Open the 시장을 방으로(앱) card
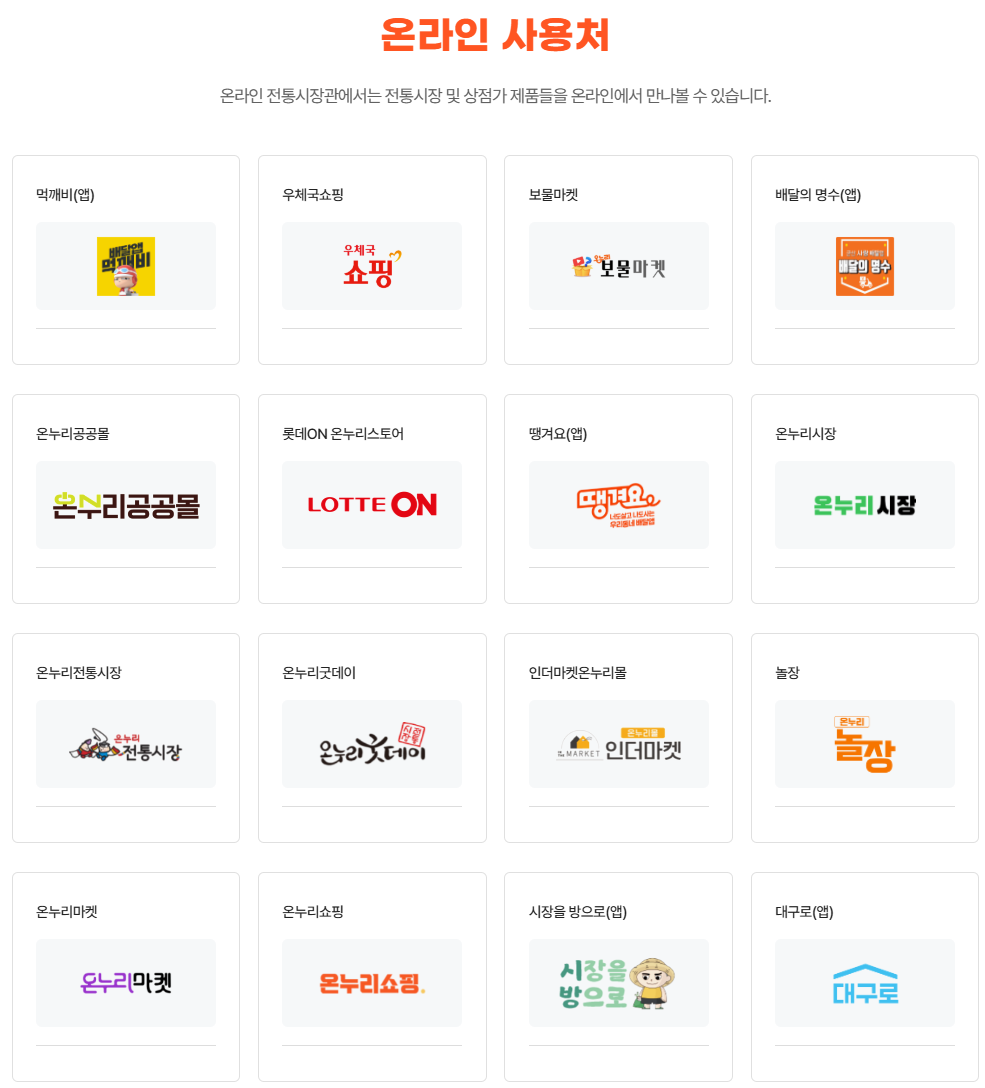Image resolution: width=985 pixels, height=1088 pixels. click(618, 982)
